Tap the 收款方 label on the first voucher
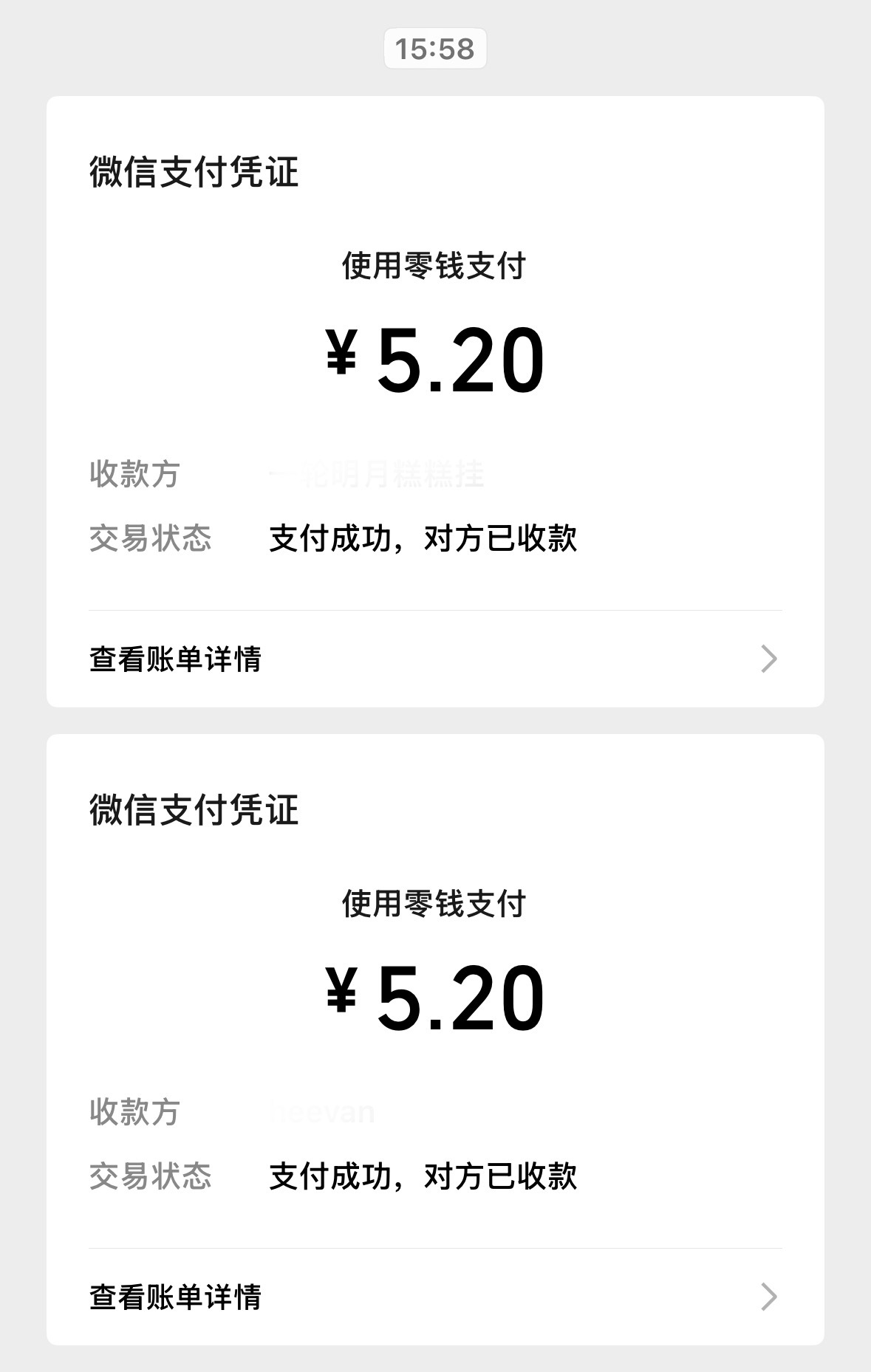 pos(132,476)
